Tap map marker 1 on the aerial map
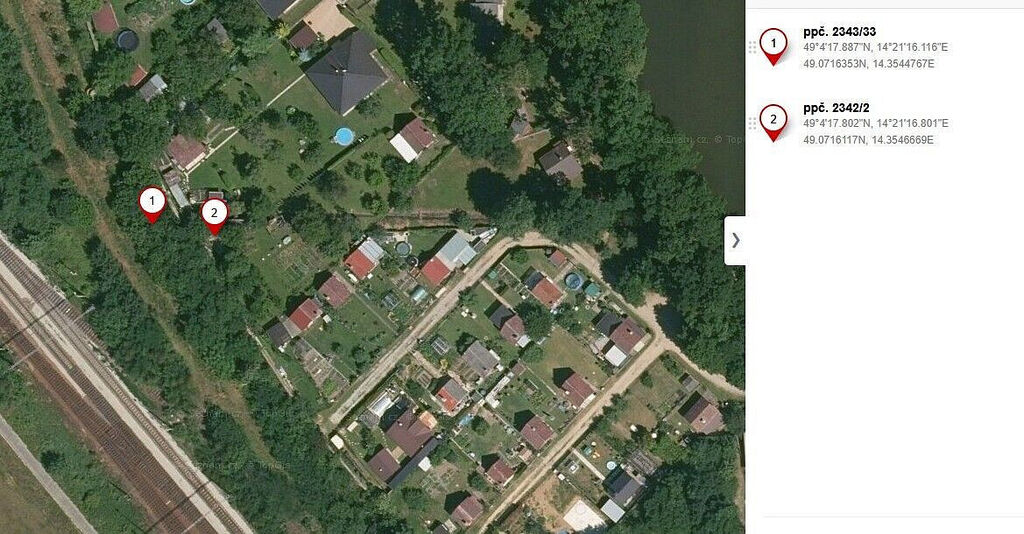The height and width of the screenshot is (534, 1024). (x=152, y=202)
